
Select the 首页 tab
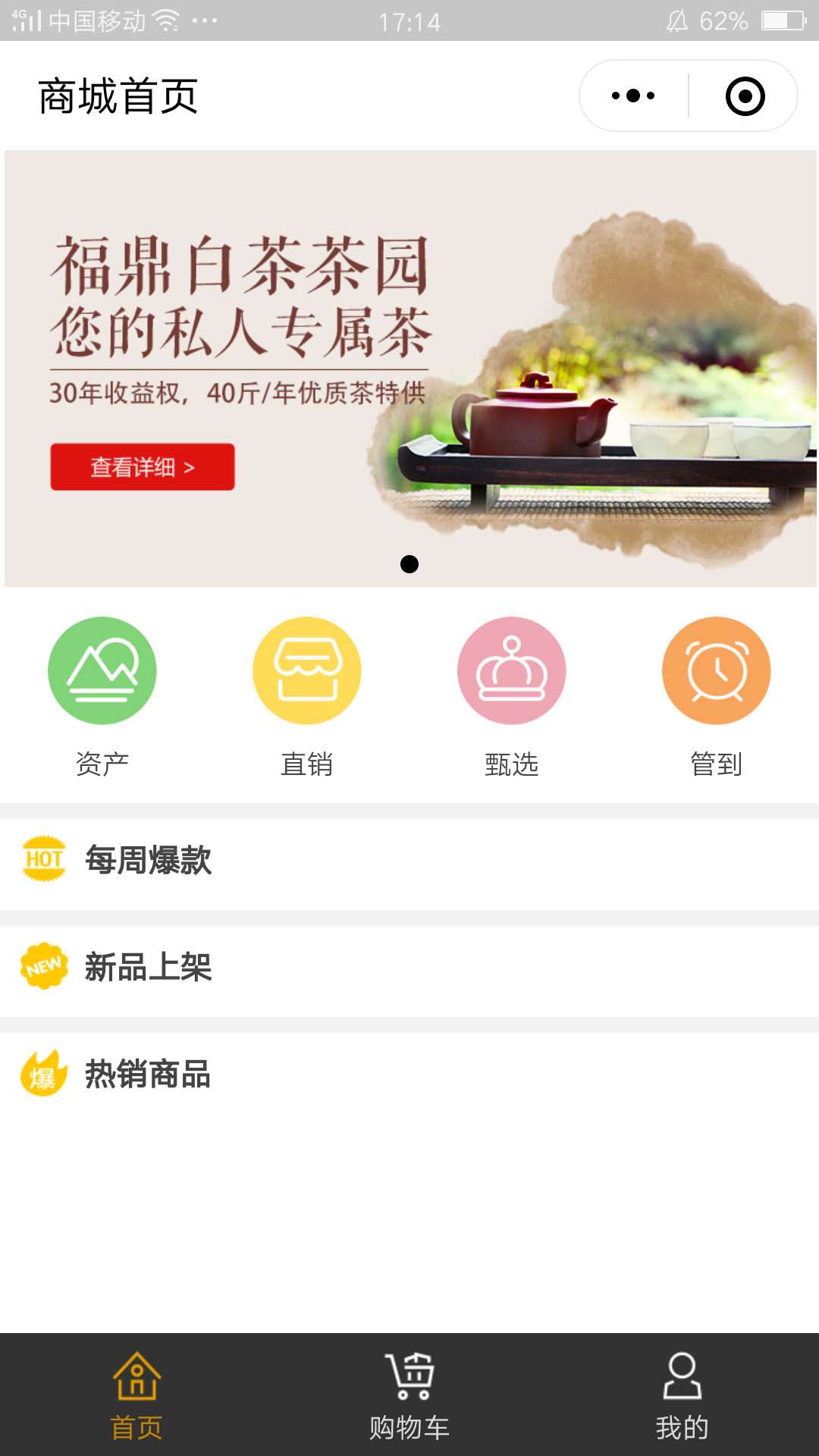pyautogui.click(x=136, y=1395)
